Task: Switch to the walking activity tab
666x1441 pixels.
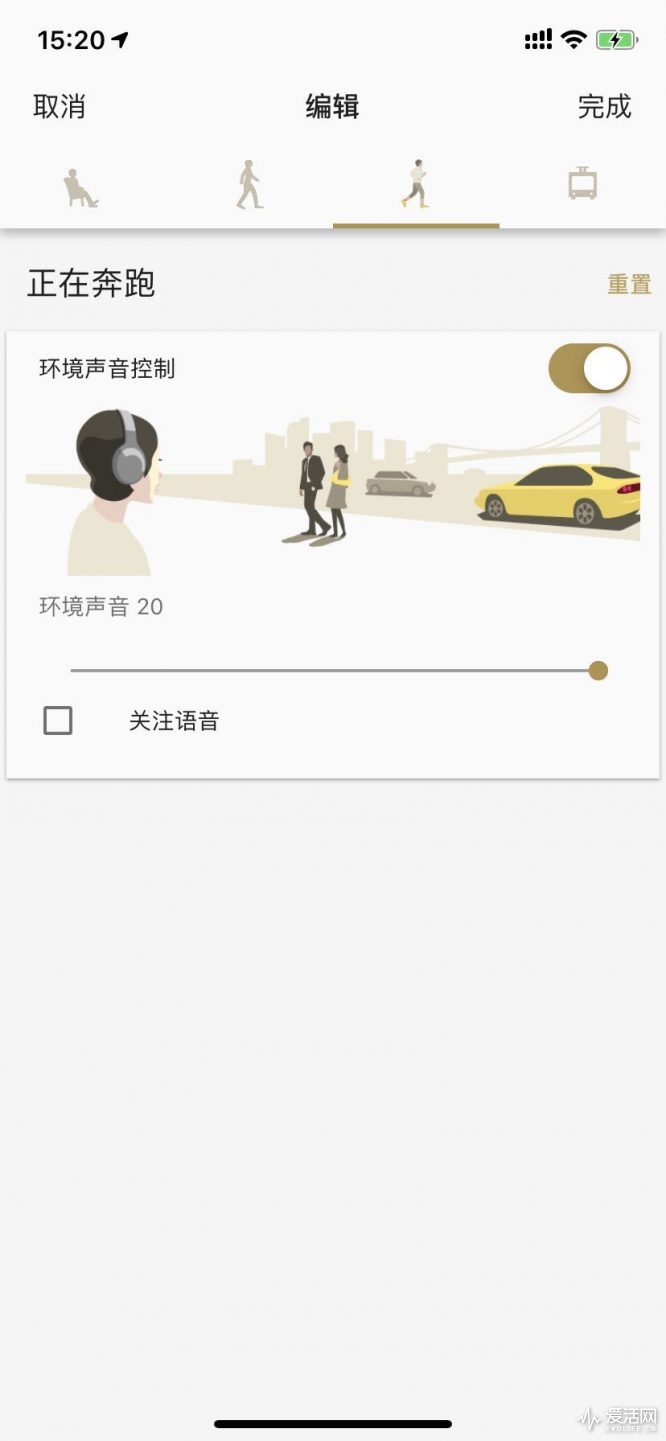Action: [x=249, y=186]
